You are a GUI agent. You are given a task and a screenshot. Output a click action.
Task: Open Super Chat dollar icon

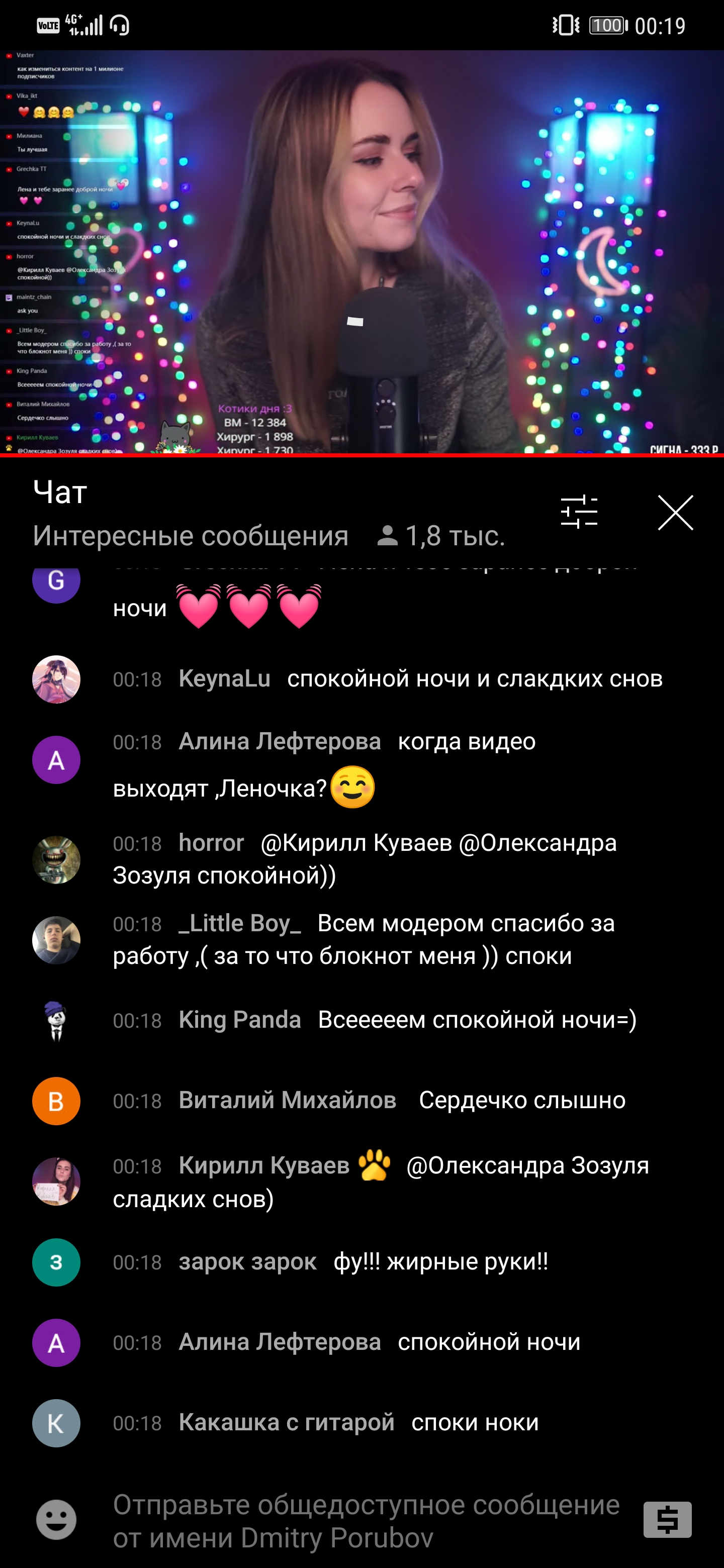click(x=667, y=1519)
